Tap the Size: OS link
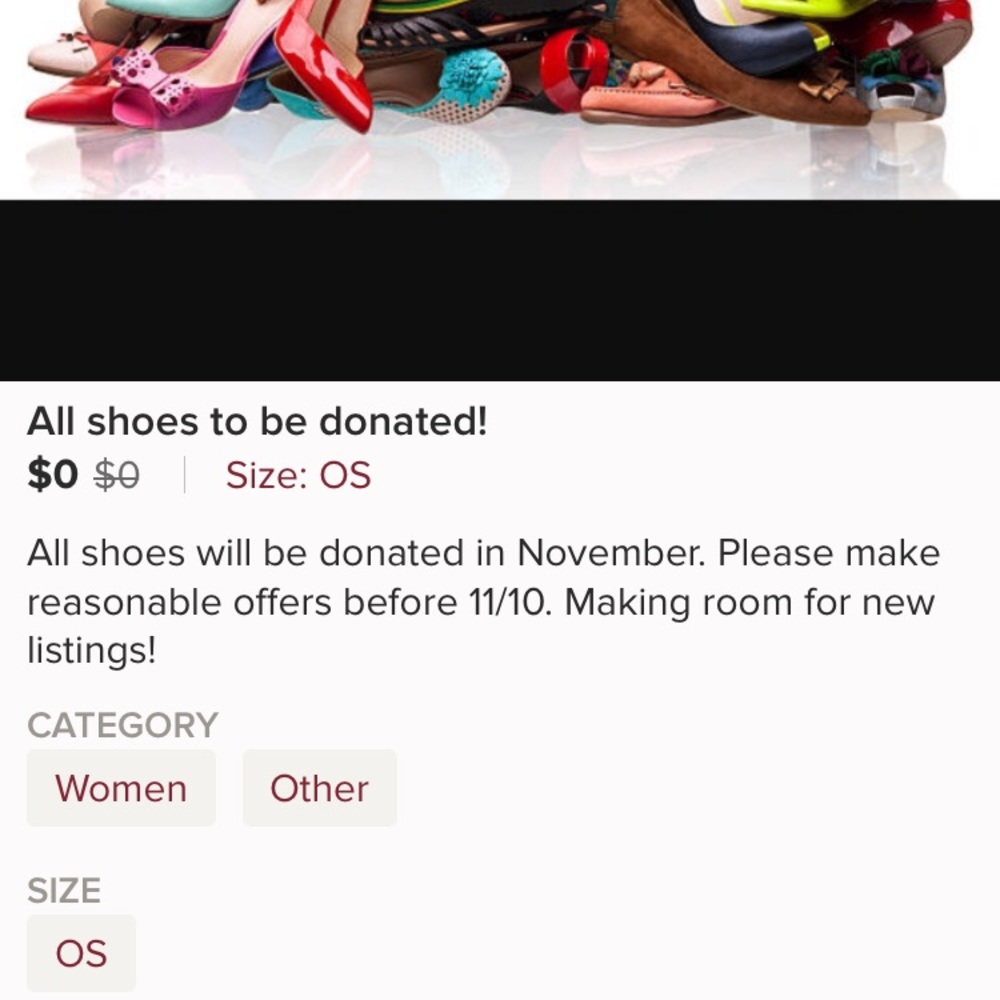 298,475
